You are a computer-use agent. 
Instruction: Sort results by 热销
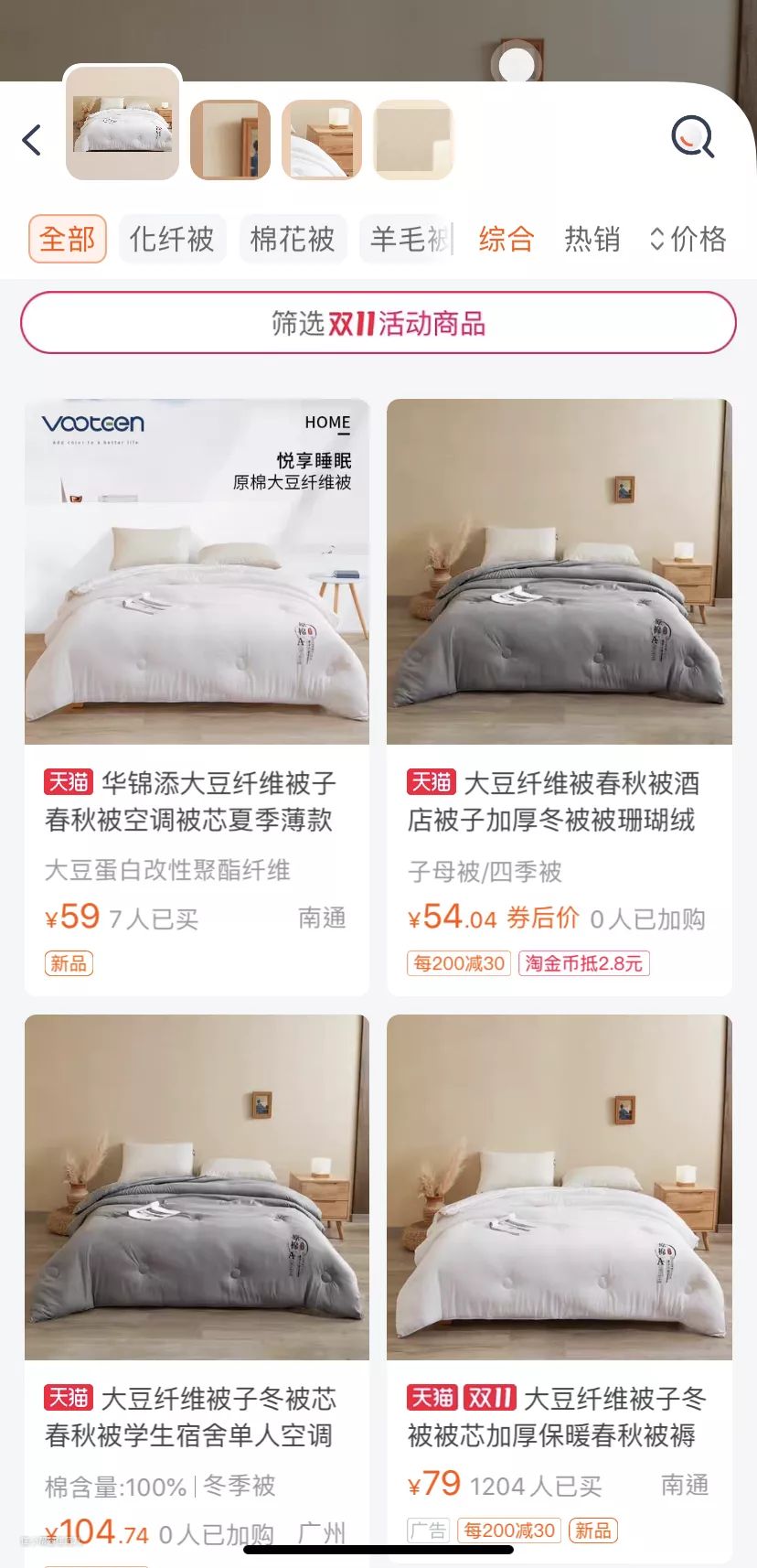pyautogui.click(x=592, y=240)
